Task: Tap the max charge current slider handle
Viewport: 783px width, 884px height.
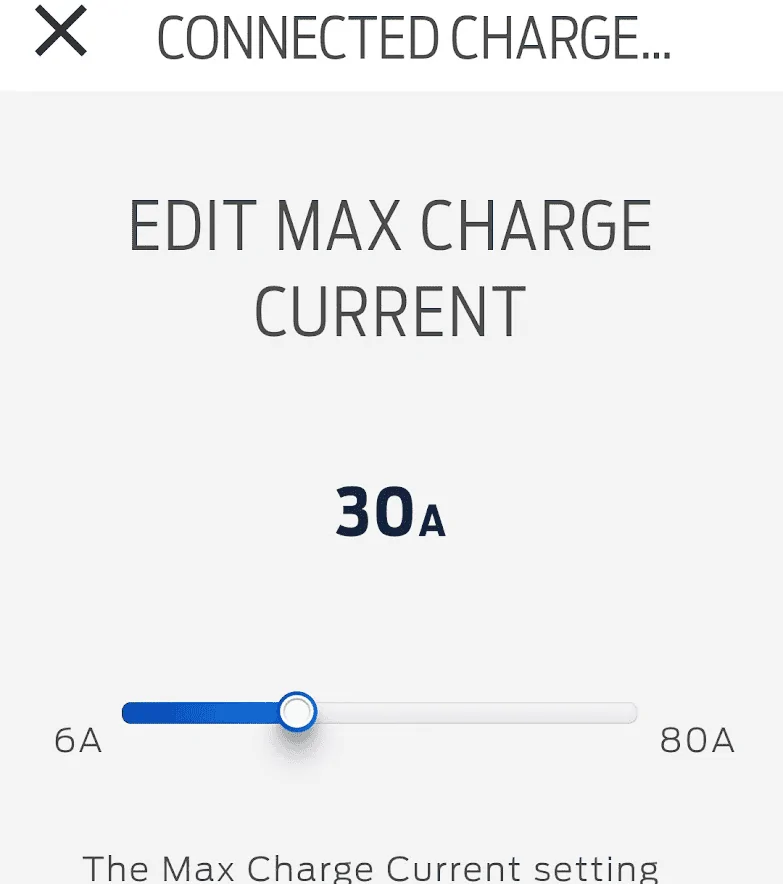Action: tap(296, 712)
